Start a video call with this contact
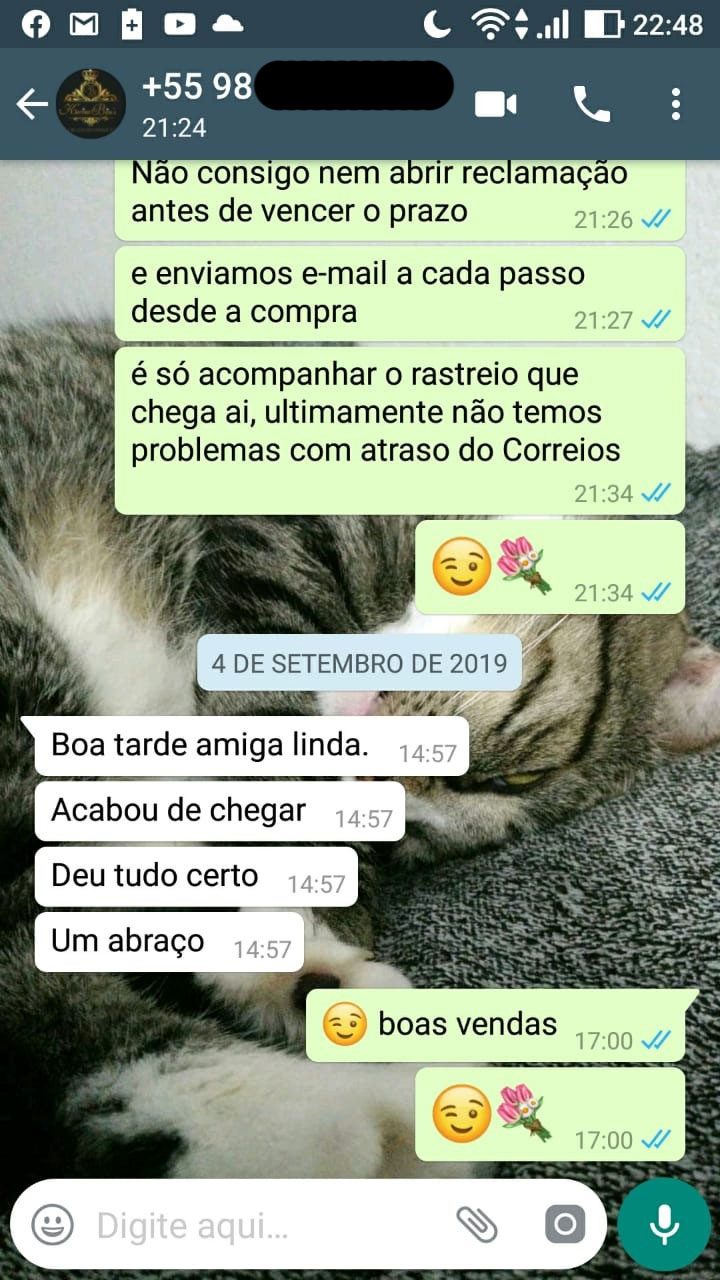720x1280 pixels. (496, 104)
